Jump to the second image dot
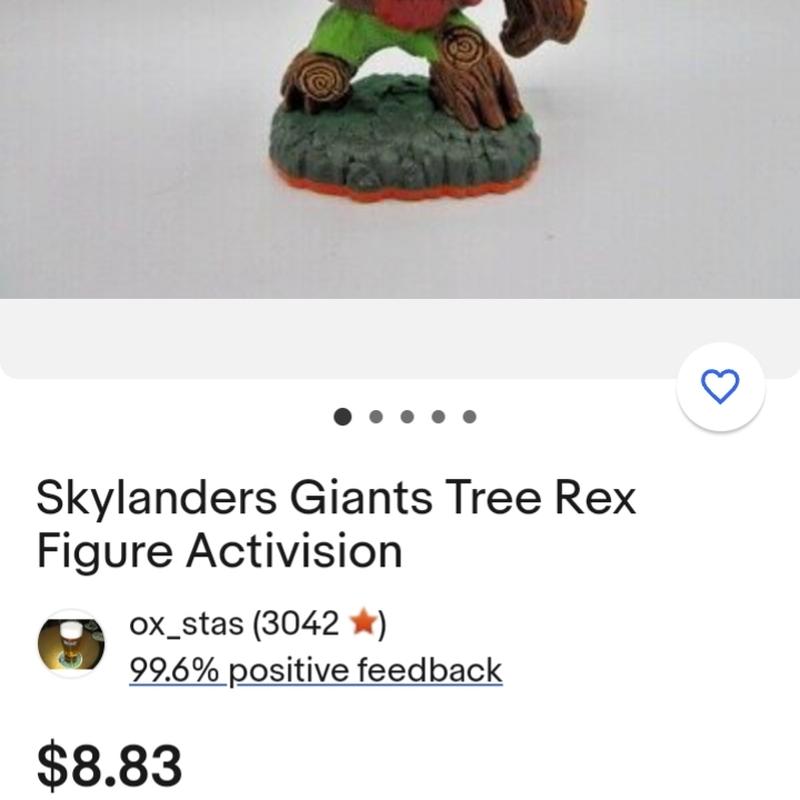 pos(376,416)
